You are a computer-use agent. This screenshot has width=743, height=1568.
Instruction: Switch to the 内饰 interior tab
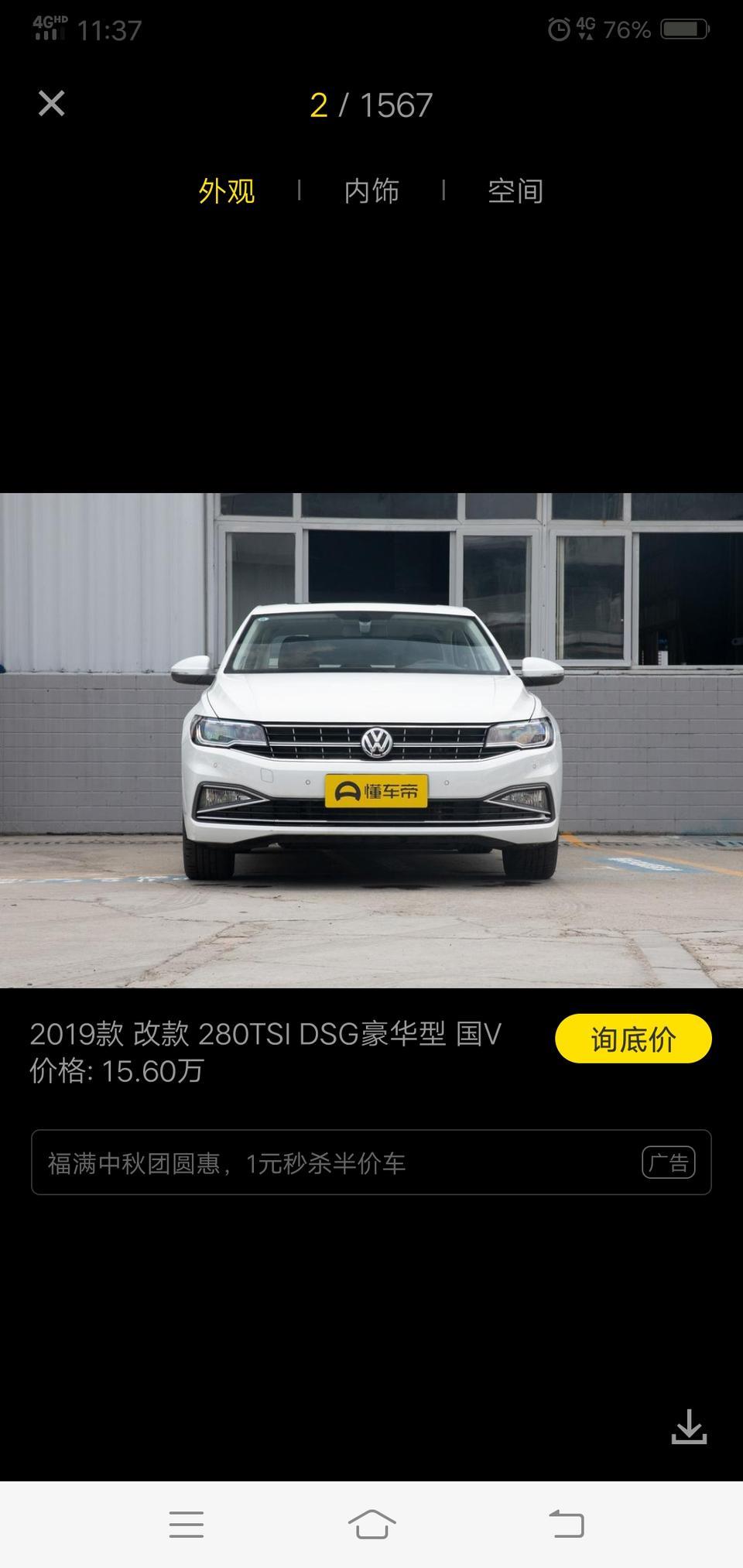pos(371,191)
